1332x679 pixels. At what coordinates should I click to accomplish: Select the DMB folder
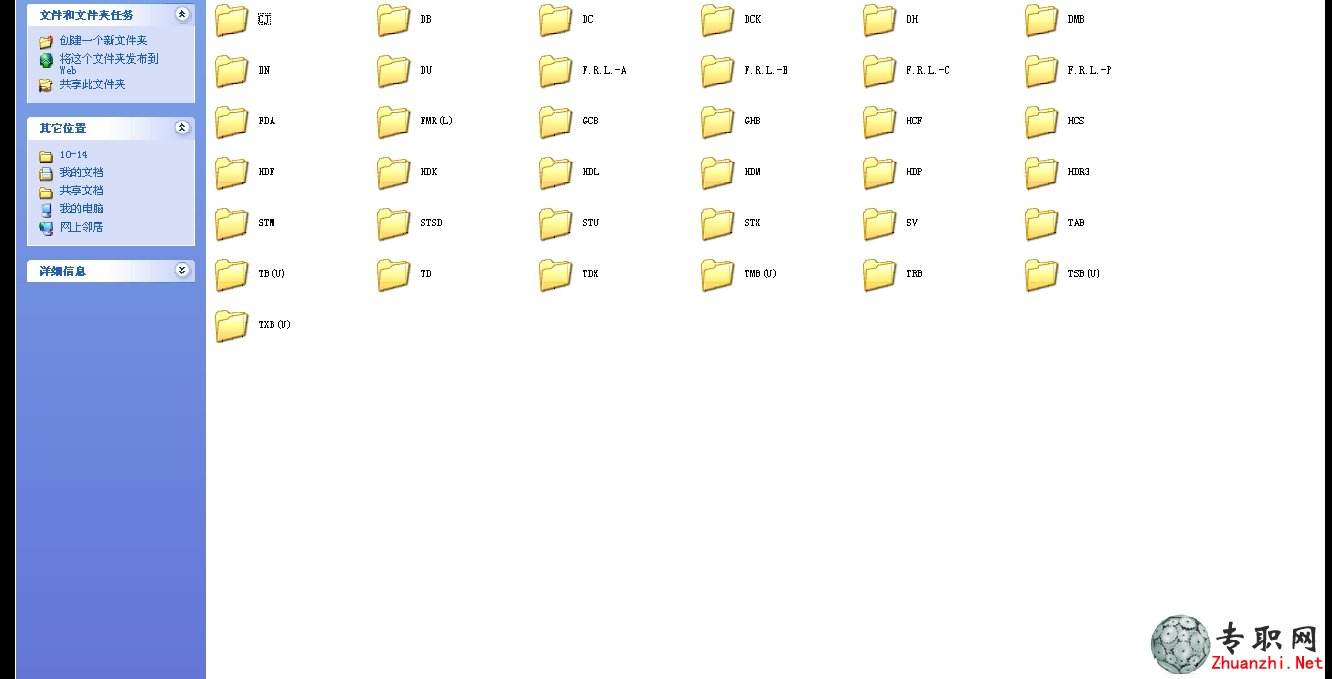click(1042, 20)
